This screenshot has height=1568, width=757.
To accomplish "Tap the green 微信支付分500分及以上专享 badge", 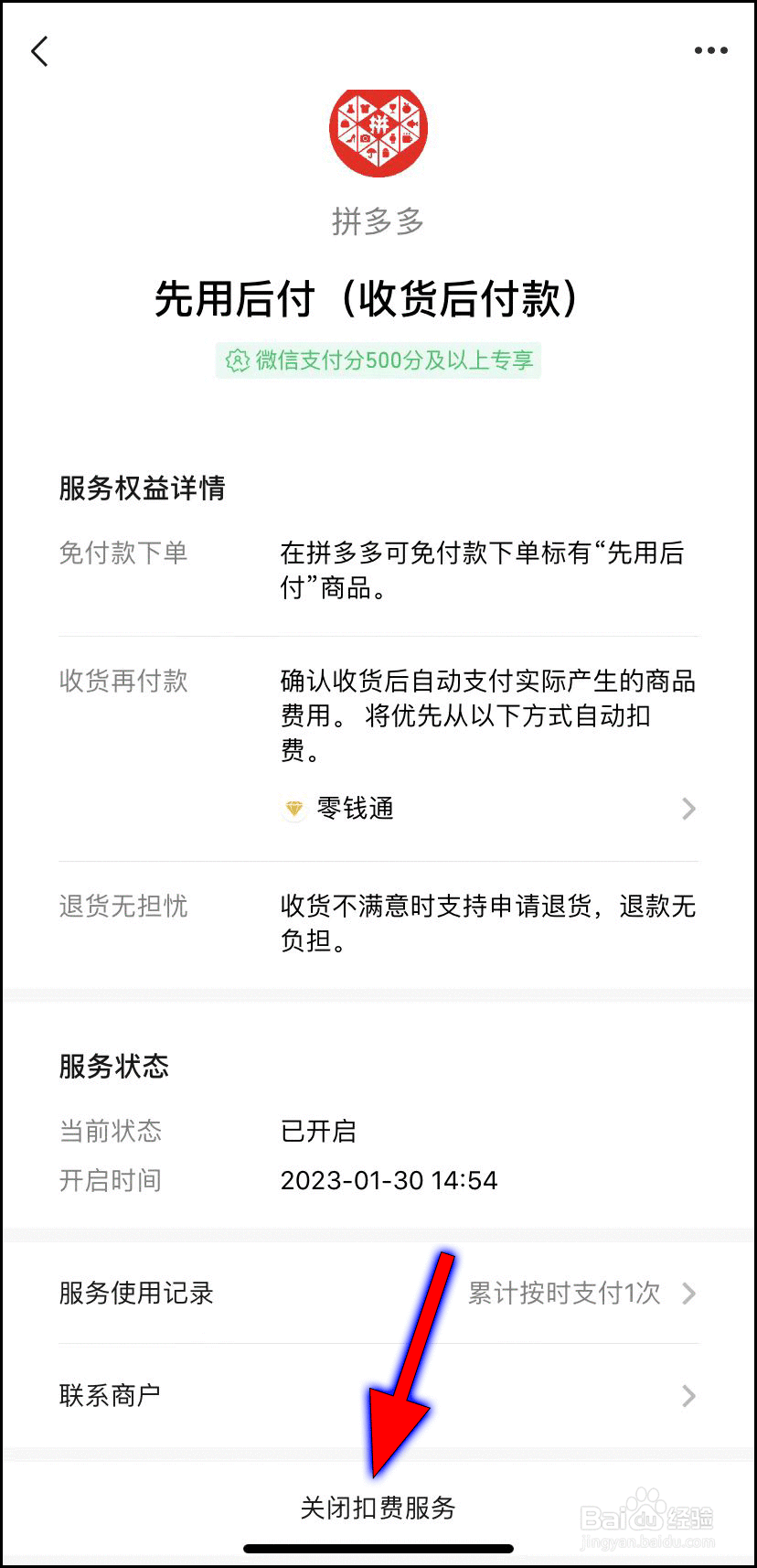I will pyautogui.click(x=378, y=360).
